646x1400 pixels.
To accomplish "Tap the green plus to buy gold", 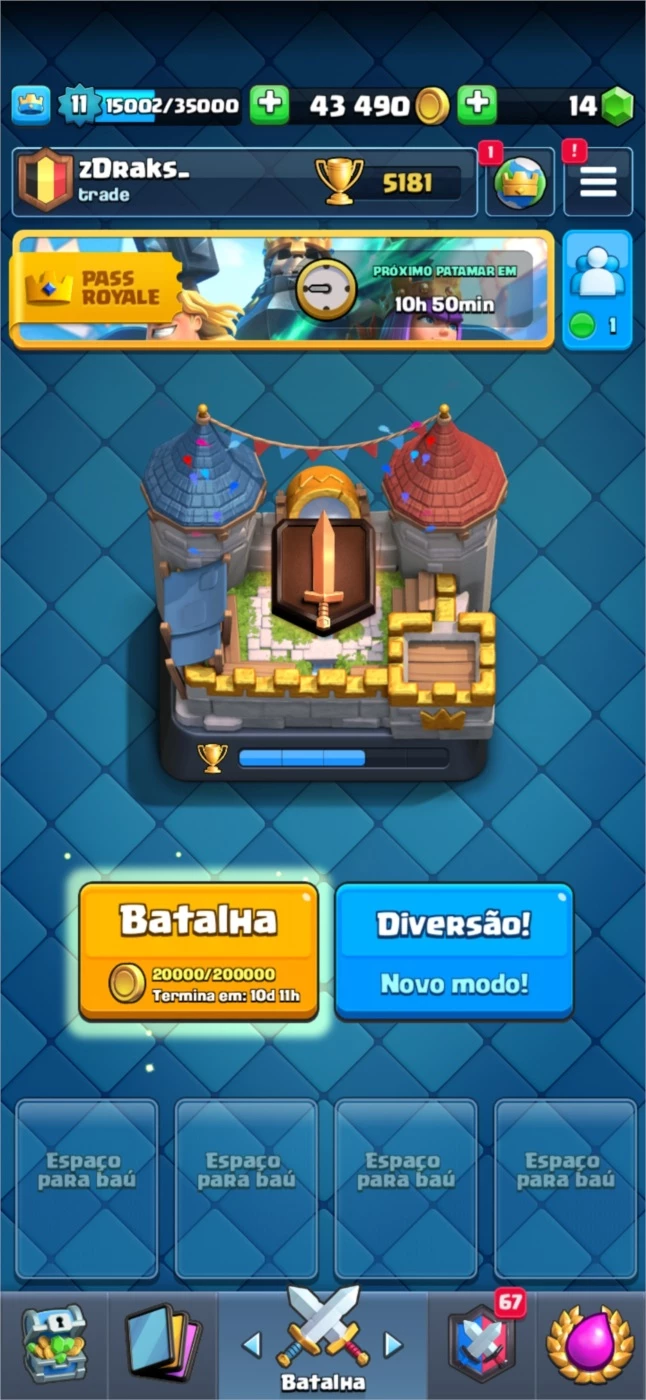I will (269, 104).
